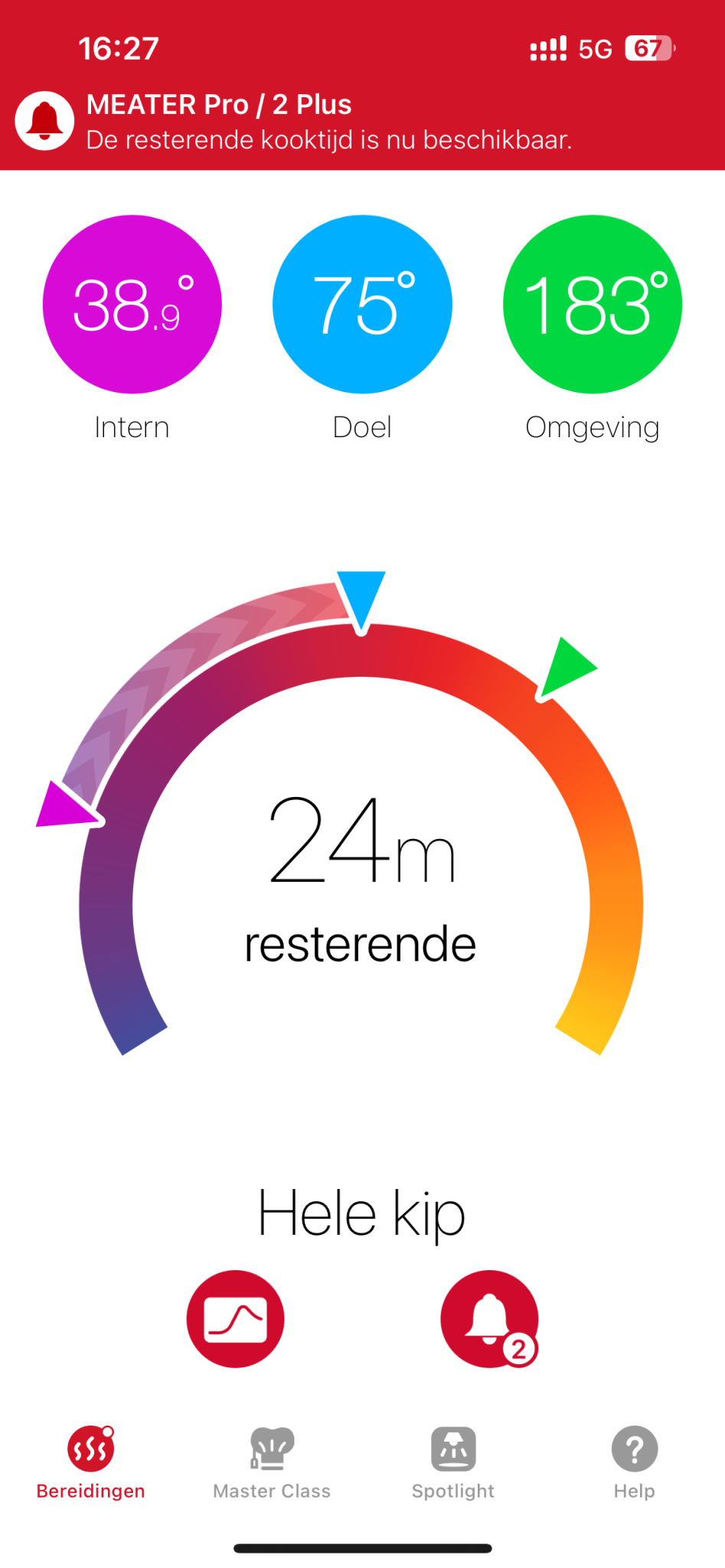Open the MEATER Pro cooking time notification banner
Screen dimensions: 725x1568
329,121
